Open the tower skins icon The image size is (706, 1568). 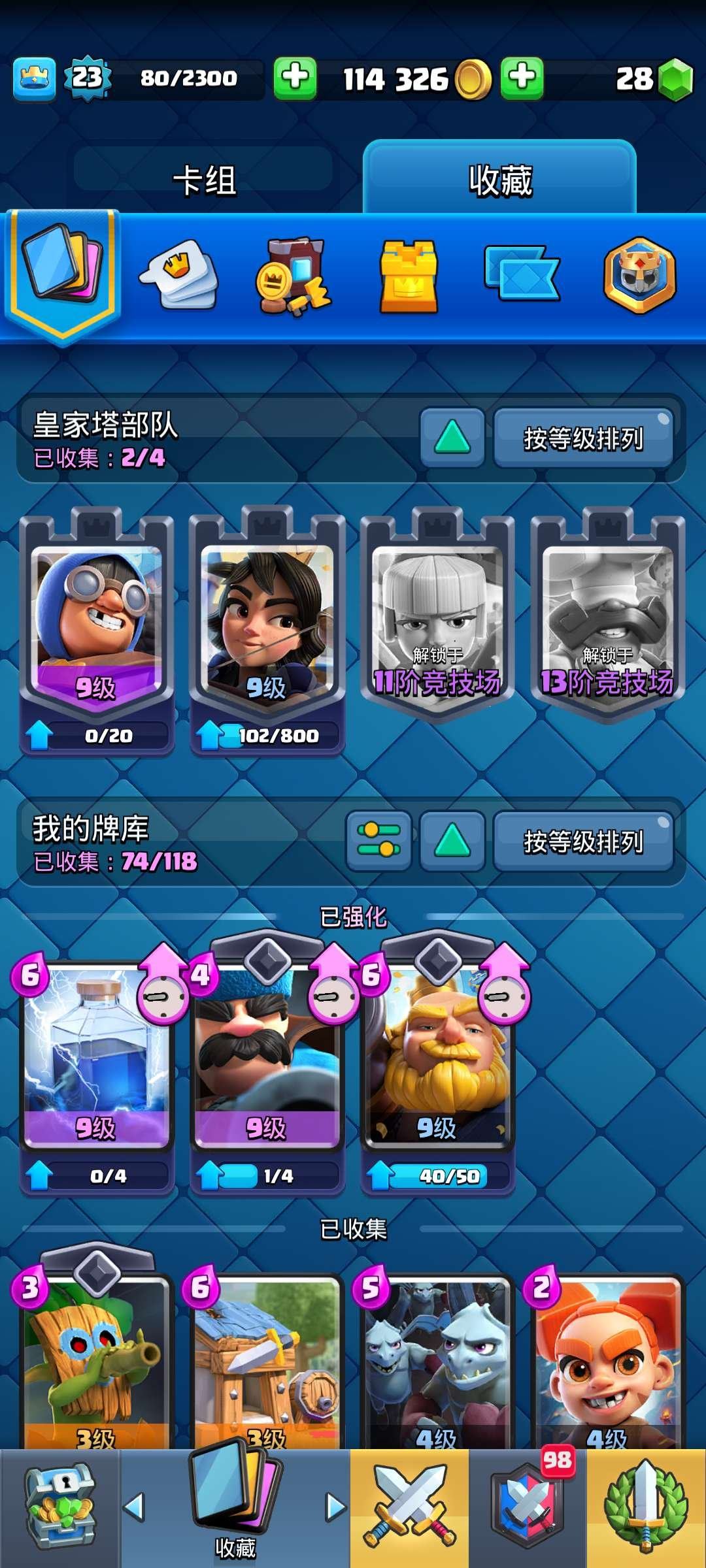[x=409, y=276]
